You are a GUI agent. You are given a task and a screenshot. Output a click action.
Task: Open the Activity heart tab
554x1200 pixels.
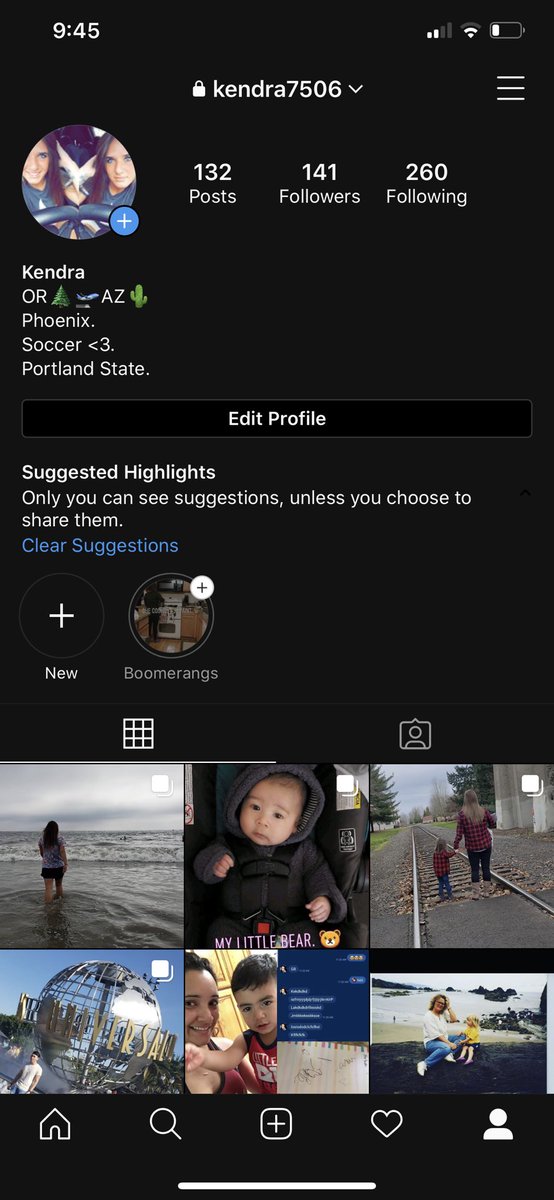coord(387,1125)
